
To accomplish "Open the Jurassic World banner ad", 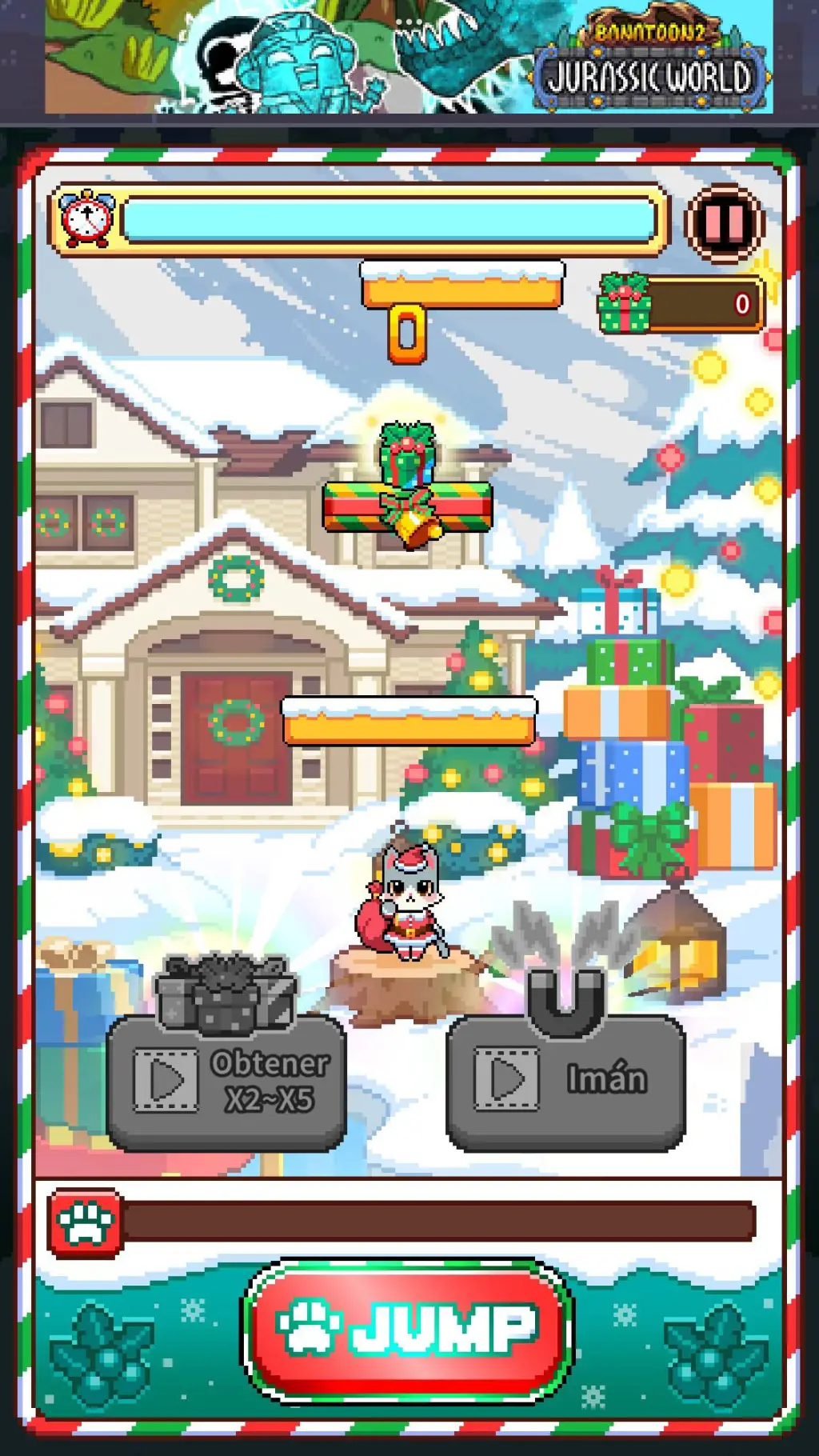I will (x=653, y=76).
